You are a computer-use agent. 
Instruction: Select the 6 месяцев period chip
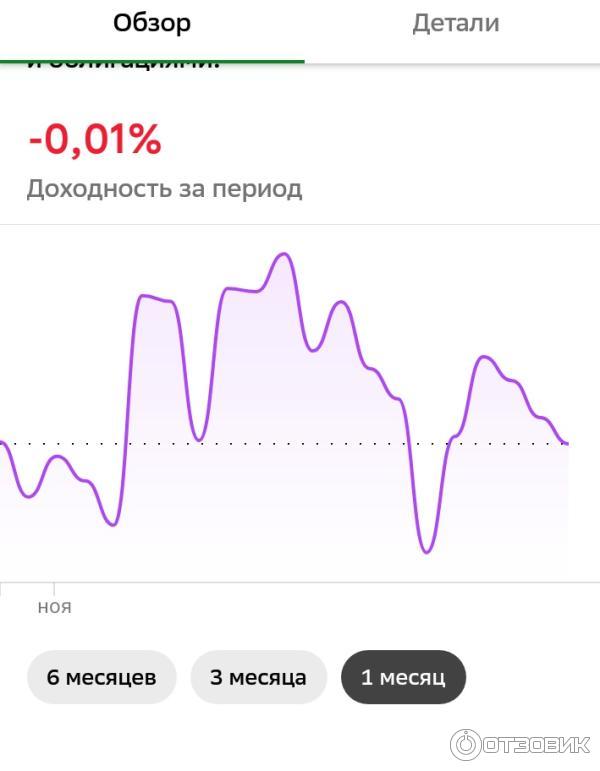pyautogui.click(x=101, y=677)
